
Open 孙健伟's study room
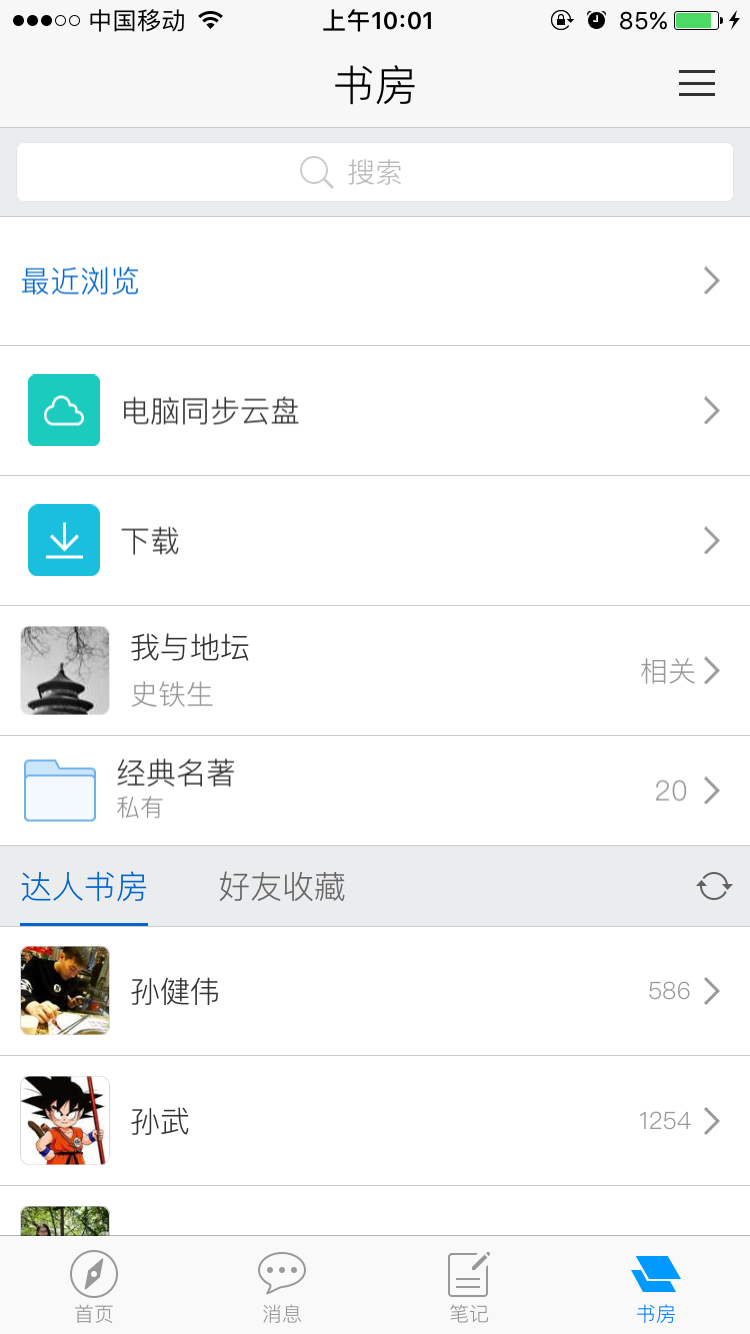[x=375, y=991]
